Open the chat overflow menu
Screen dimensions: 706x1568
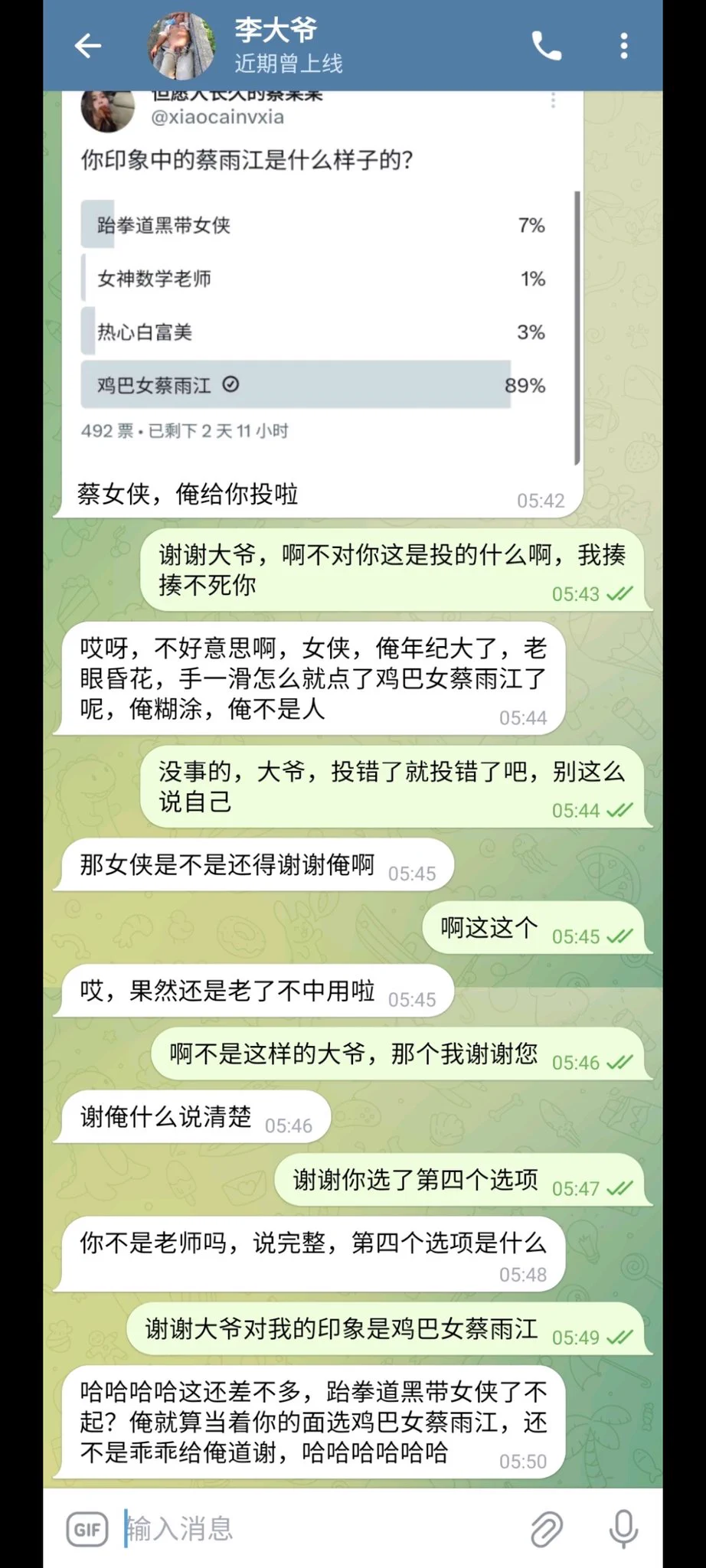(x=624, y=46)
